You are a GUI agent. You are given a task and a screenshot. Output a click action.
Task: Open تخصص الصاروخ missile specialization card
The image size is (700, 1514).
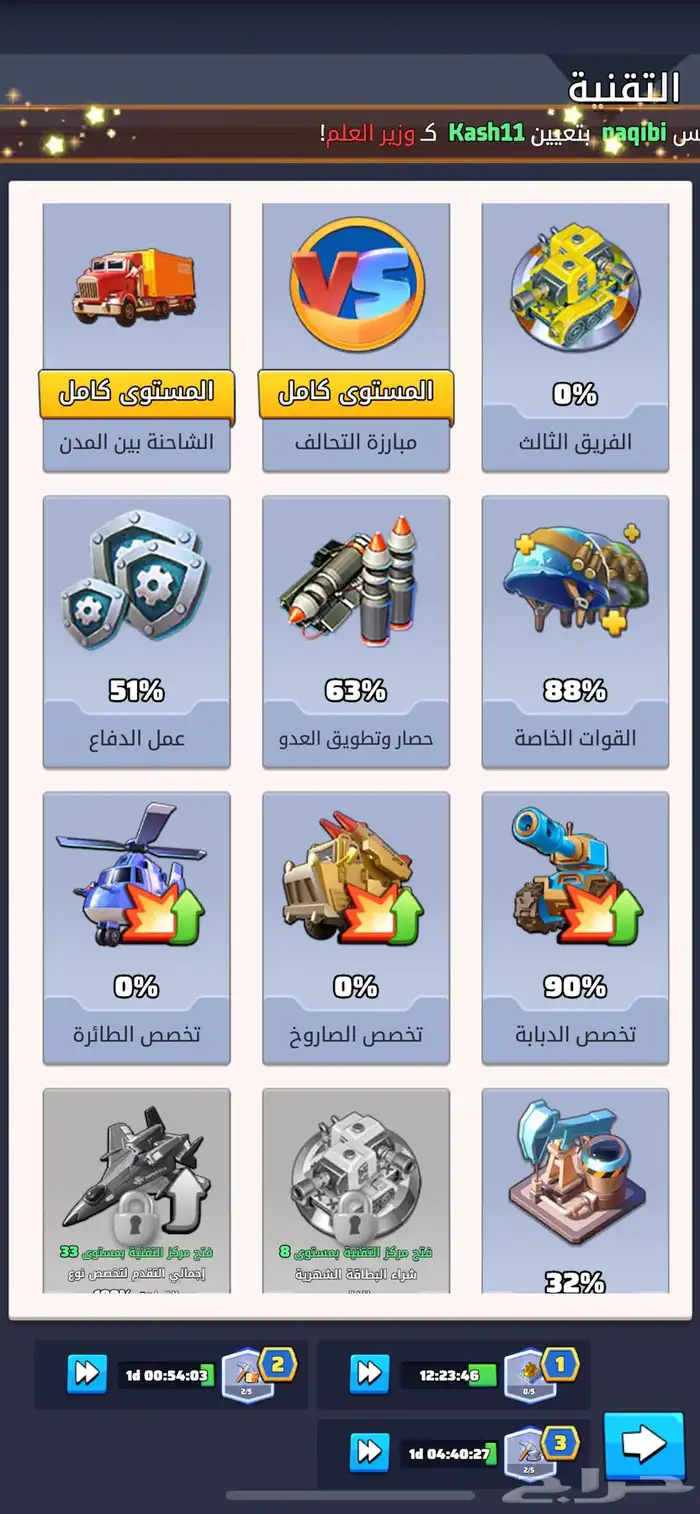pyautogui.click(x=356, y=928)
